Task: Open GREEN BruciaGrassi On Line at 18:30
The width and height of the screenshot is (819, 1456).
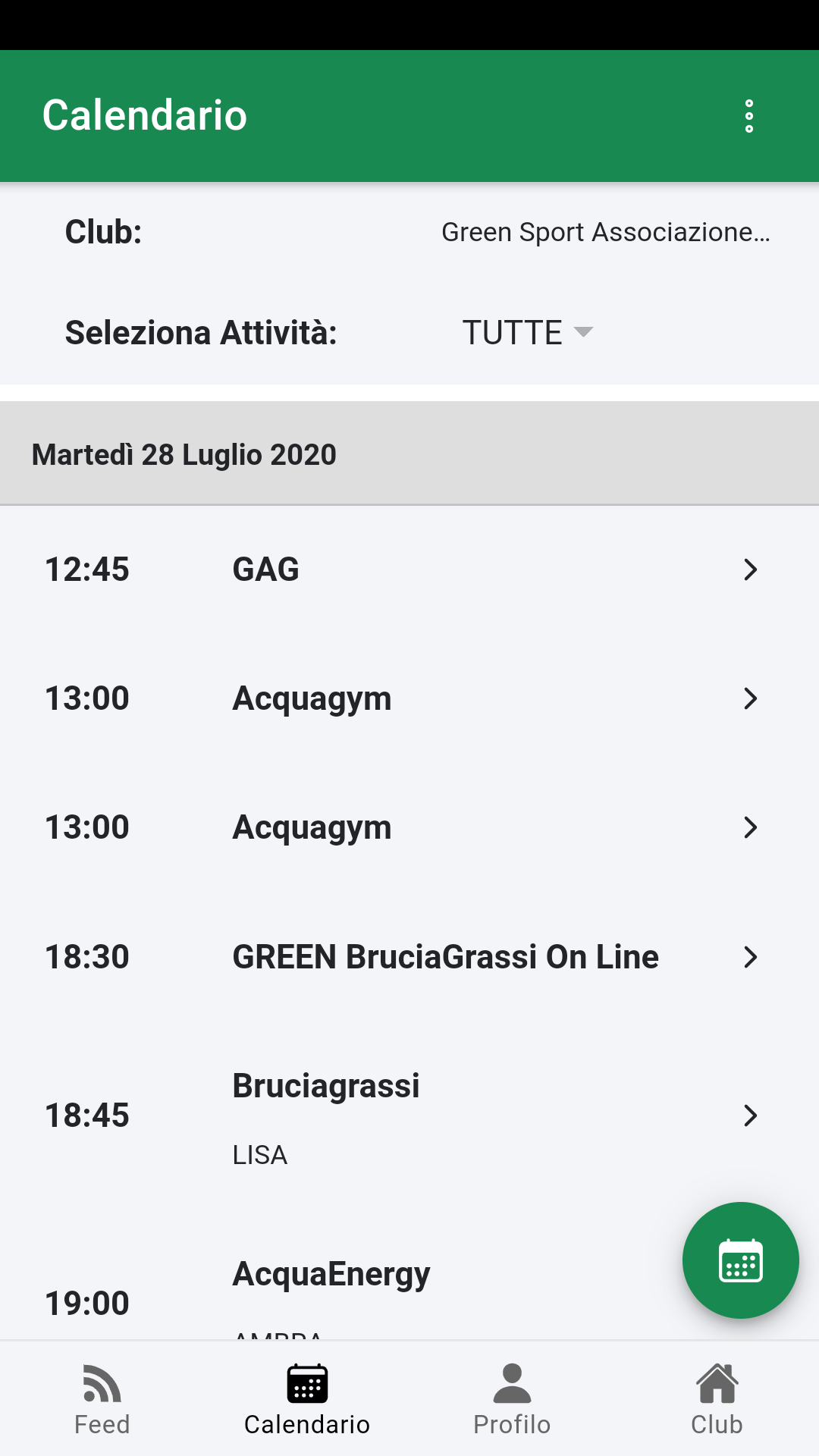Action: 409,957
